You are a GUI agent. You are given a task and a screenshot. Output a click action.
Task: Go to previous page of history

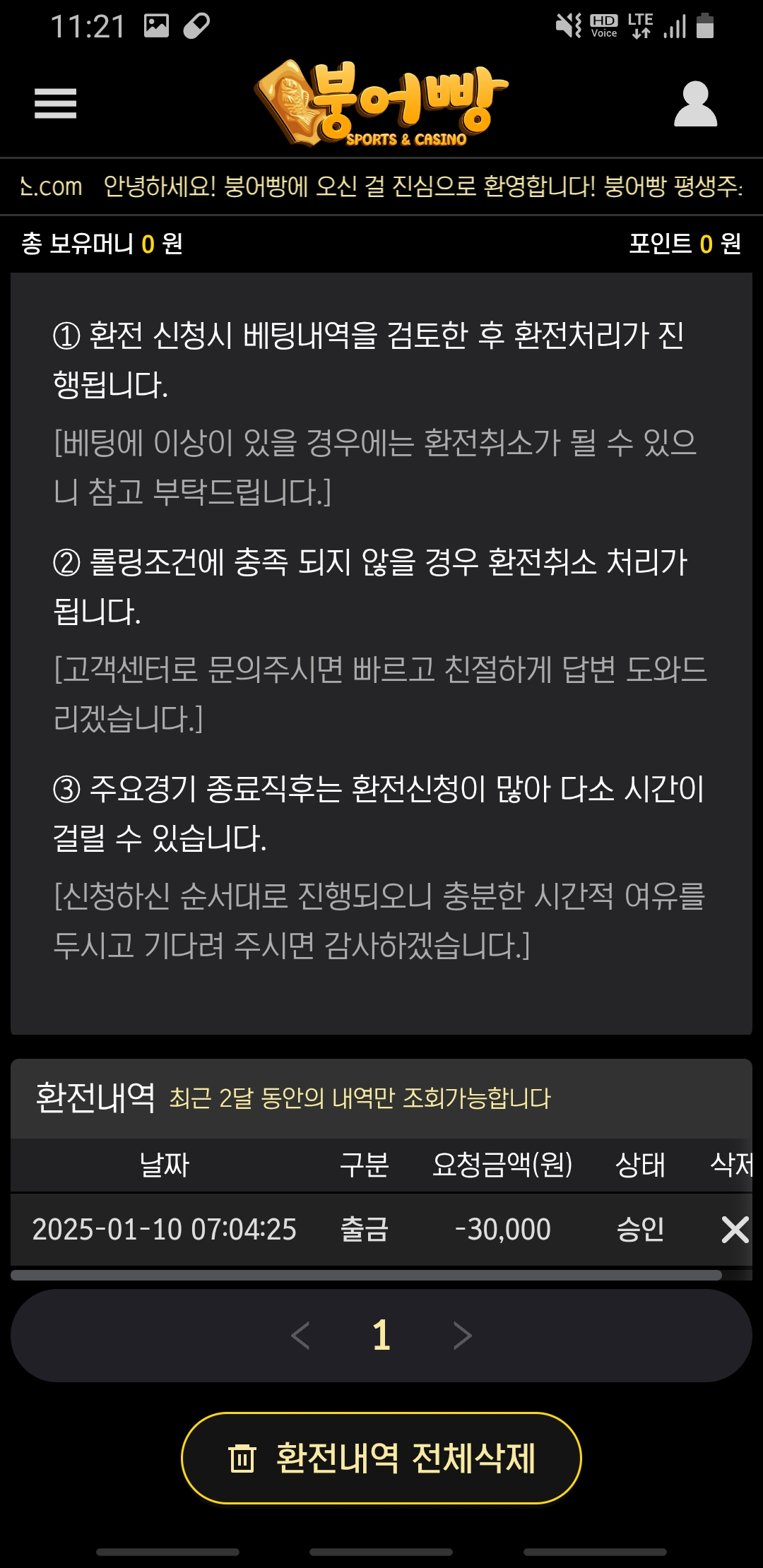coord(301,1336)
